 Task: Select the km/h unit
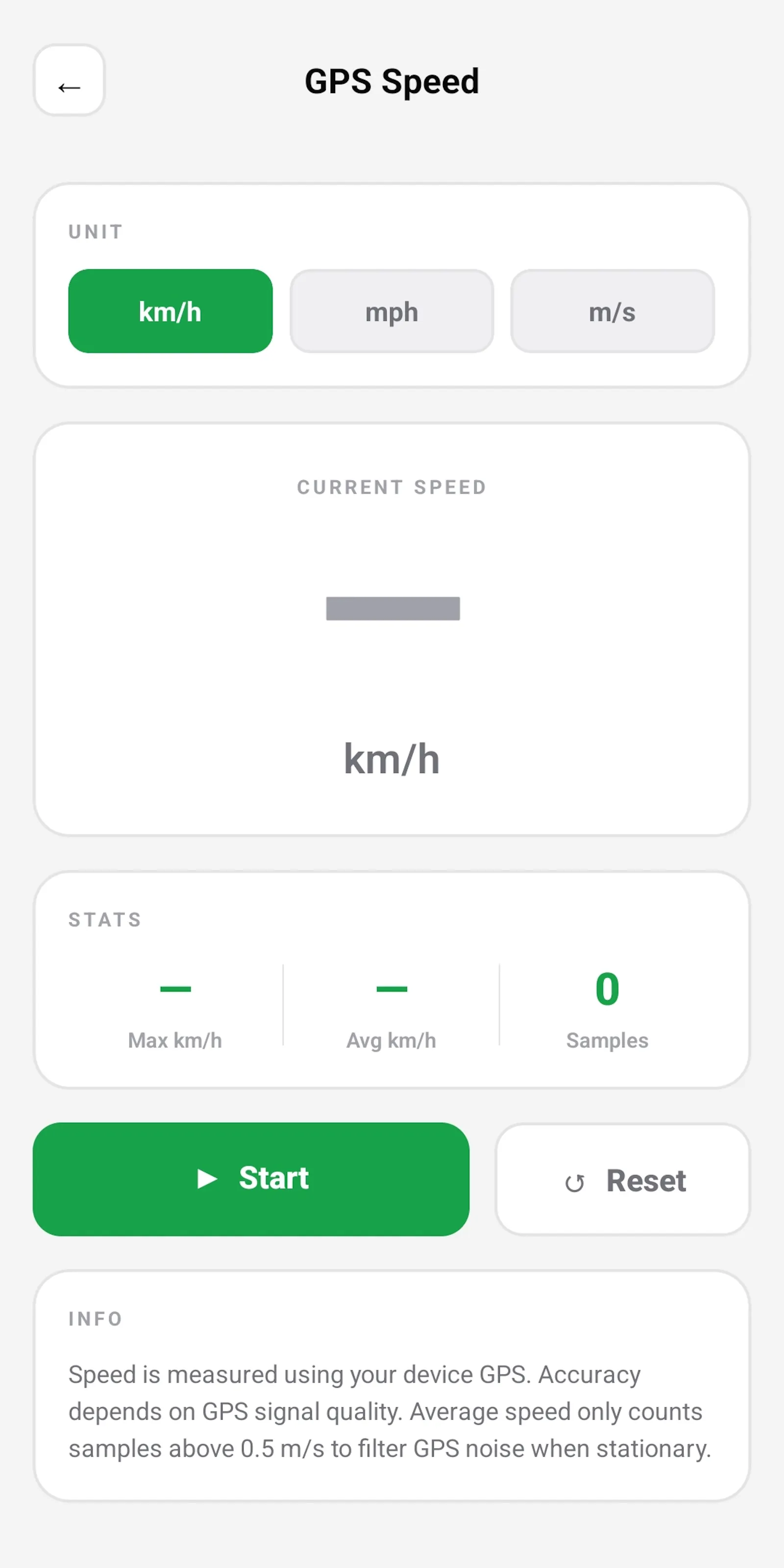[x=171, y=311]
